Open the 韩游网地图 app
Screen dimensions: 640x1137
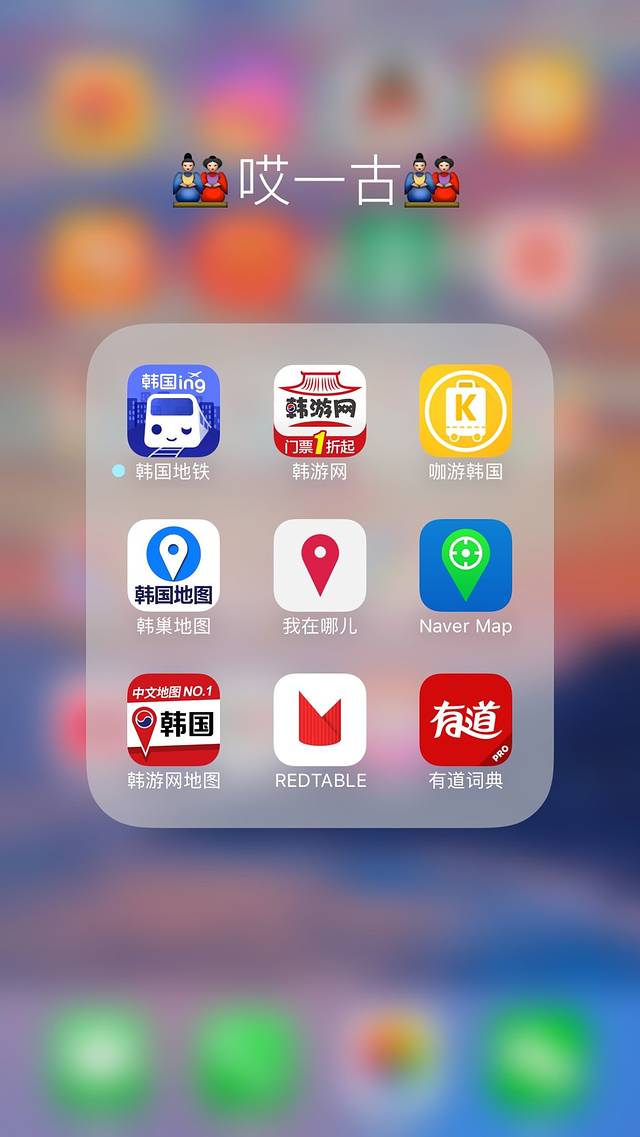coord(173,719)
